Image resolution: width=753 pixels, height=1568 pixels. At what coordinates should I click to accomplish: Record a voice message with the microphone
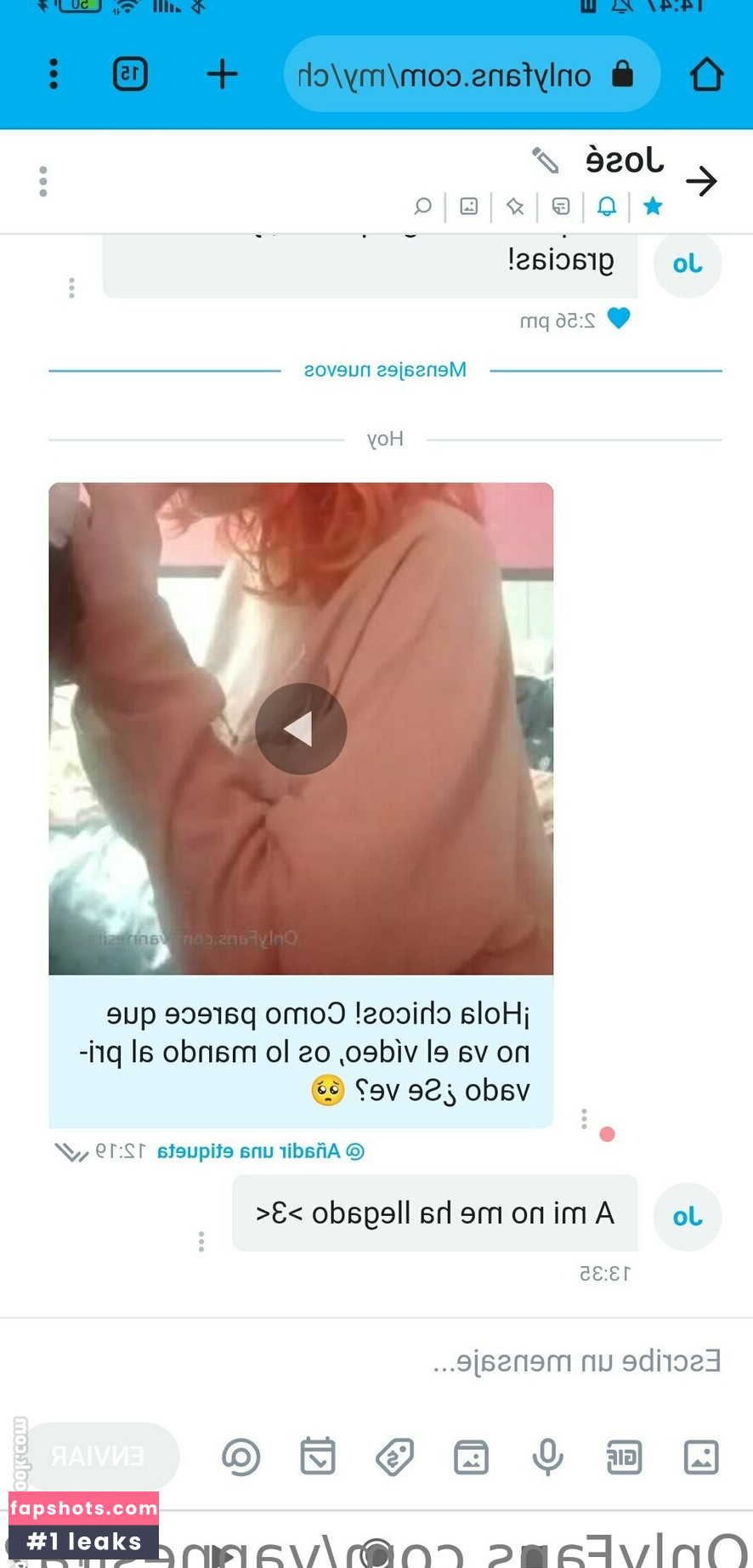(x=547, y=1457)
